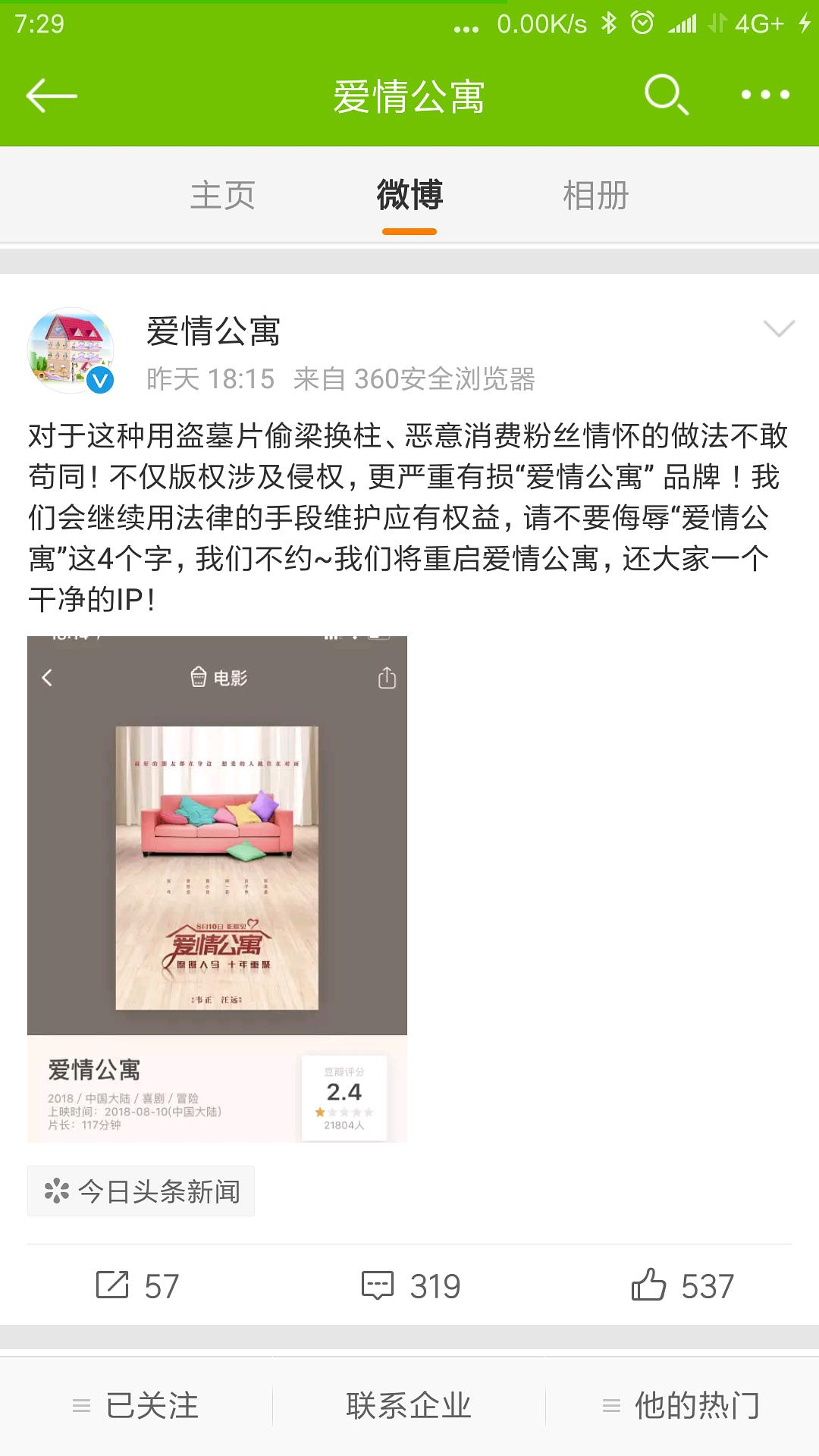819x1456 pixels.
Task: Select the 微博 tab
Action: pos(409,196)
